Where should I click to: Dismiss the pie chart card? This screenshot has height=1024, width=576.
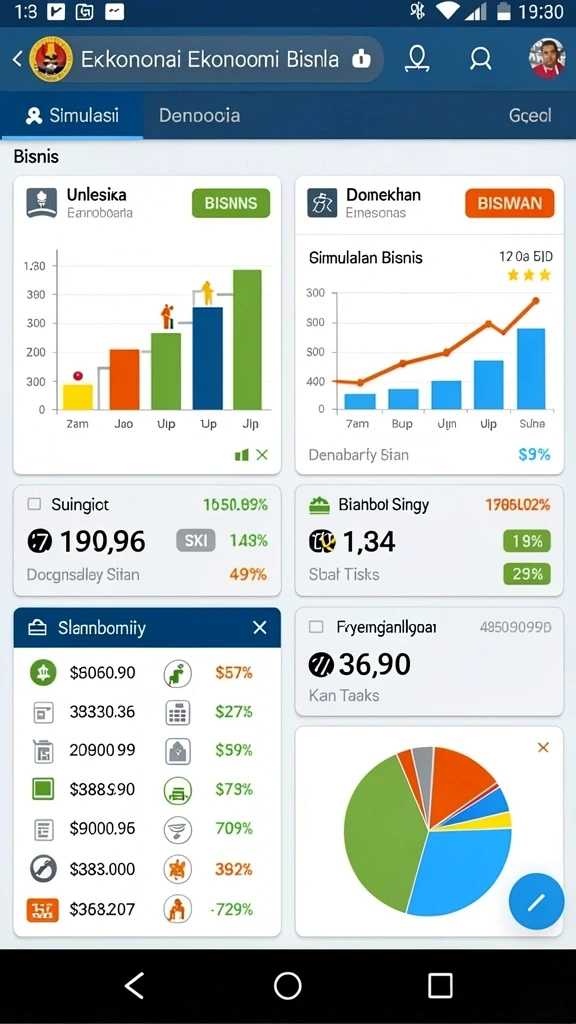[543, 747]
